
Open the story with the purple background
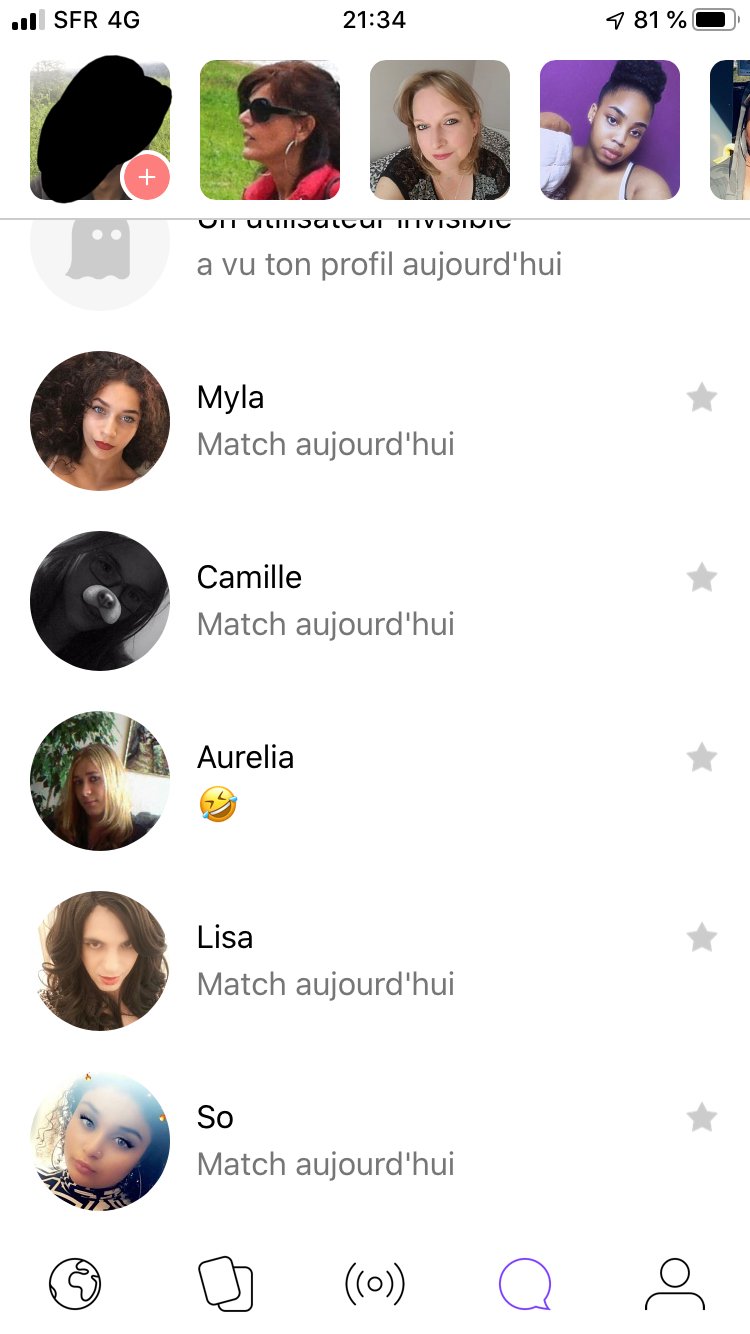pos(610,130)
